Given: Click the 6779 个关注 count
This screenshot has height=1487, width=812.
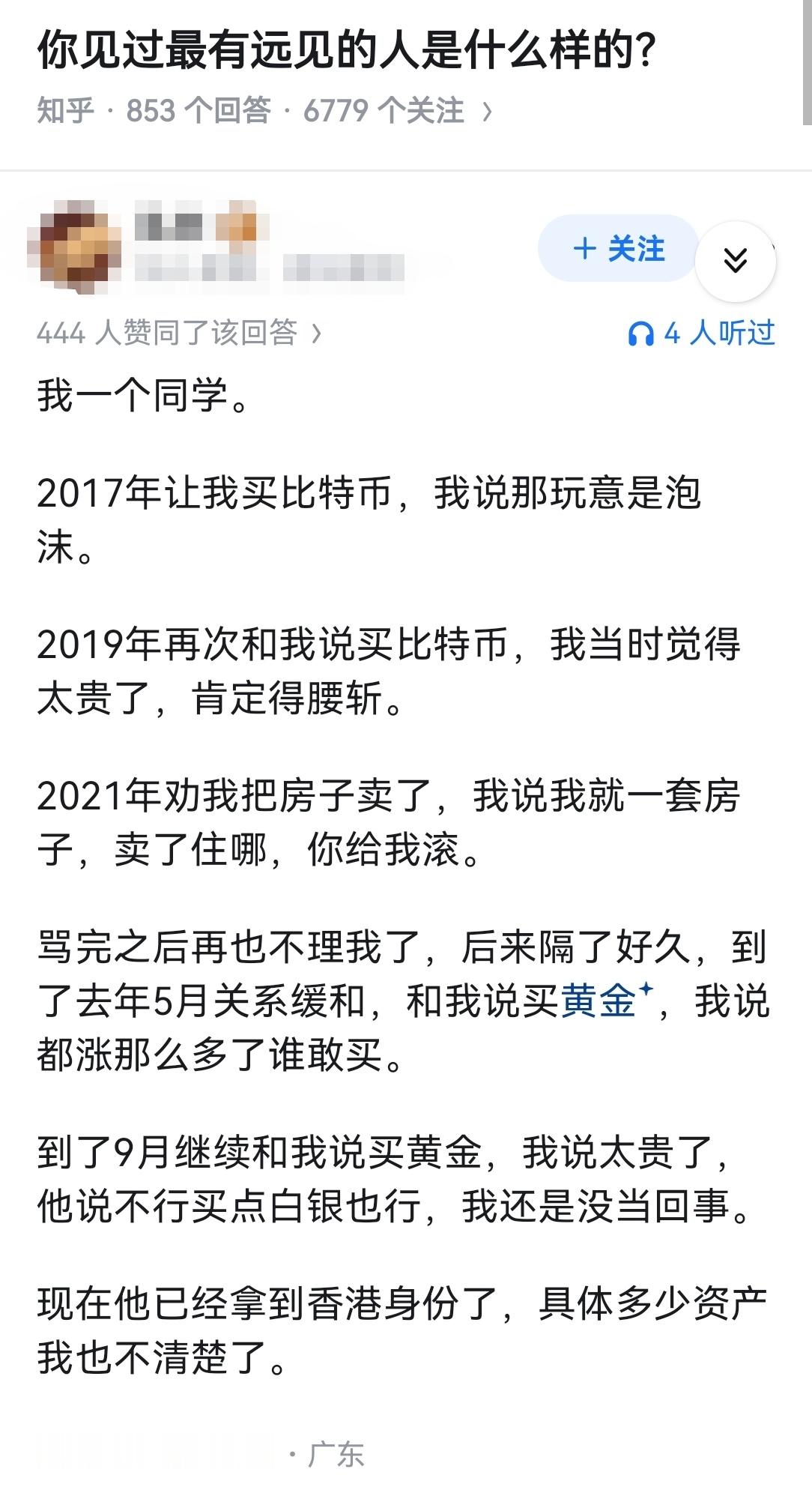Looking at the screenshot, I should (x=382, y=109).
